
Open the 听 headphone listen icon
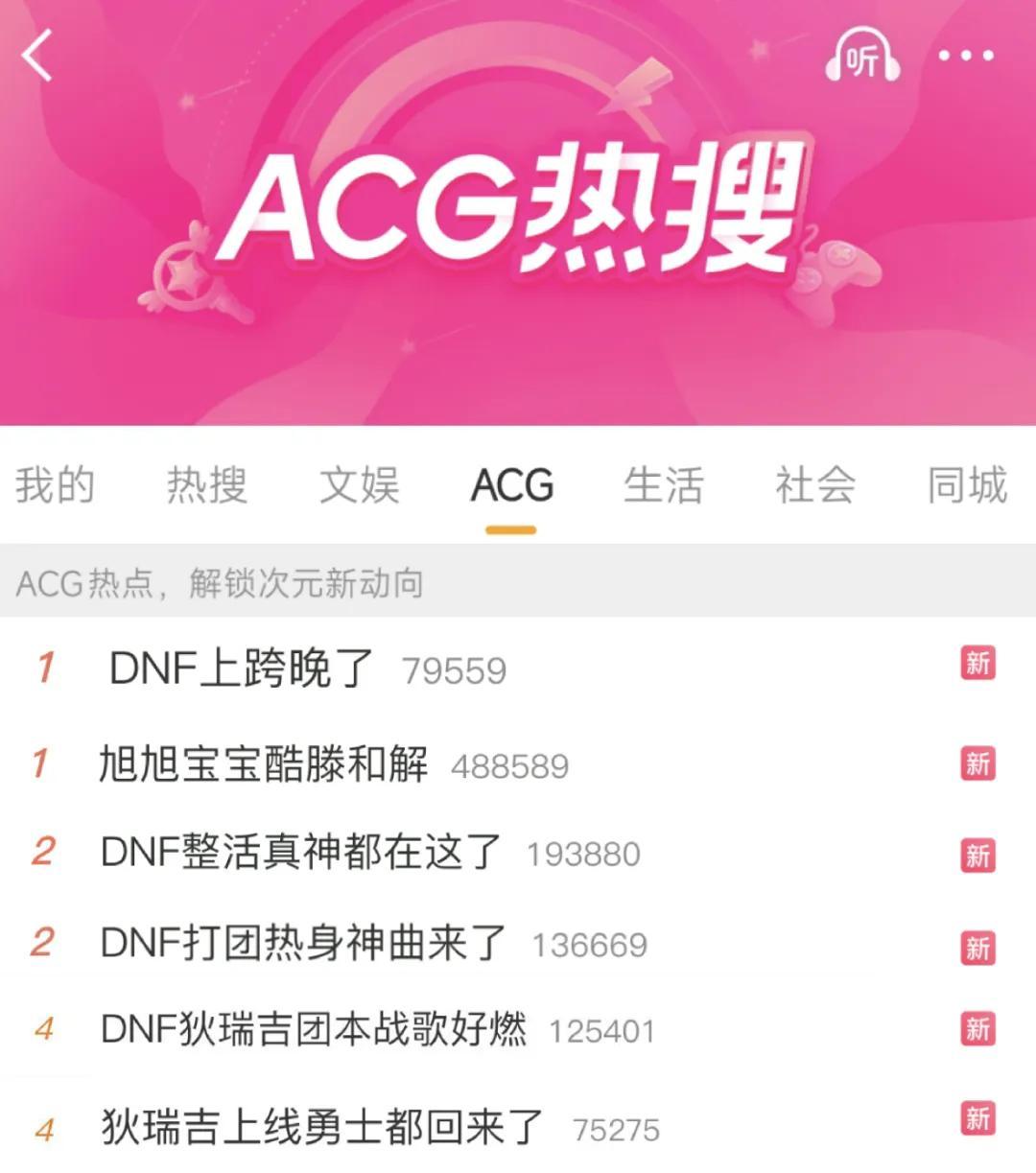click(862, 59)
